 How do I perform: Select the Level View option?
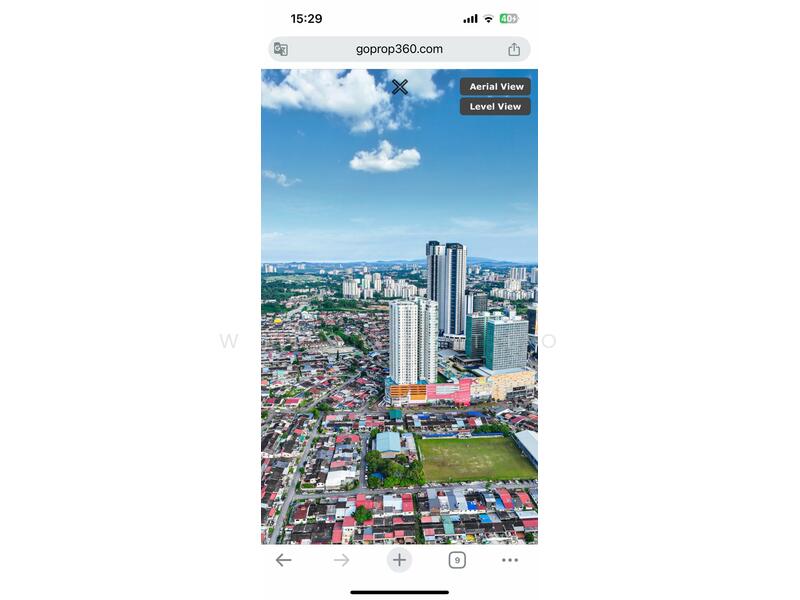coord(495,107)
